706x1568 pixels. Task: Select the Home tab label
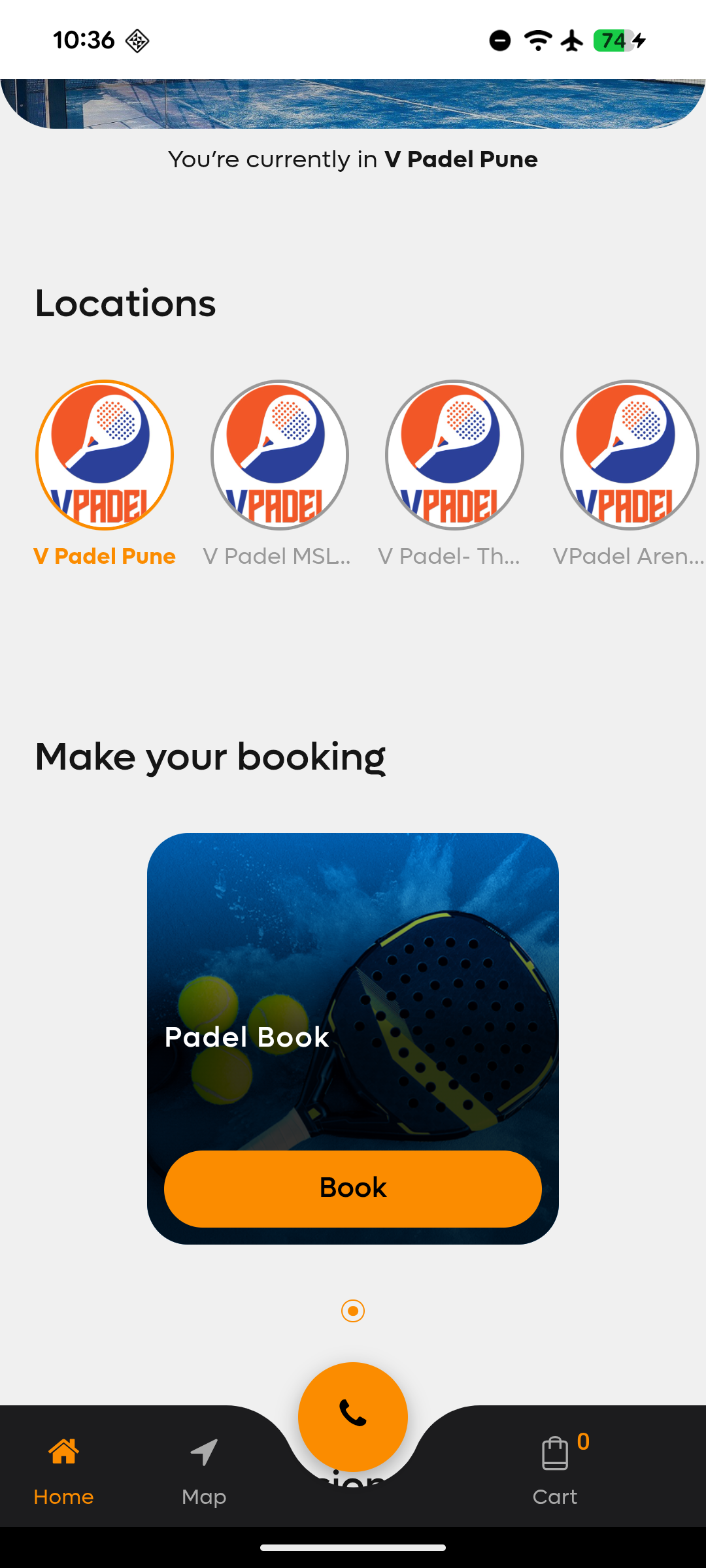pos(63,1496)
